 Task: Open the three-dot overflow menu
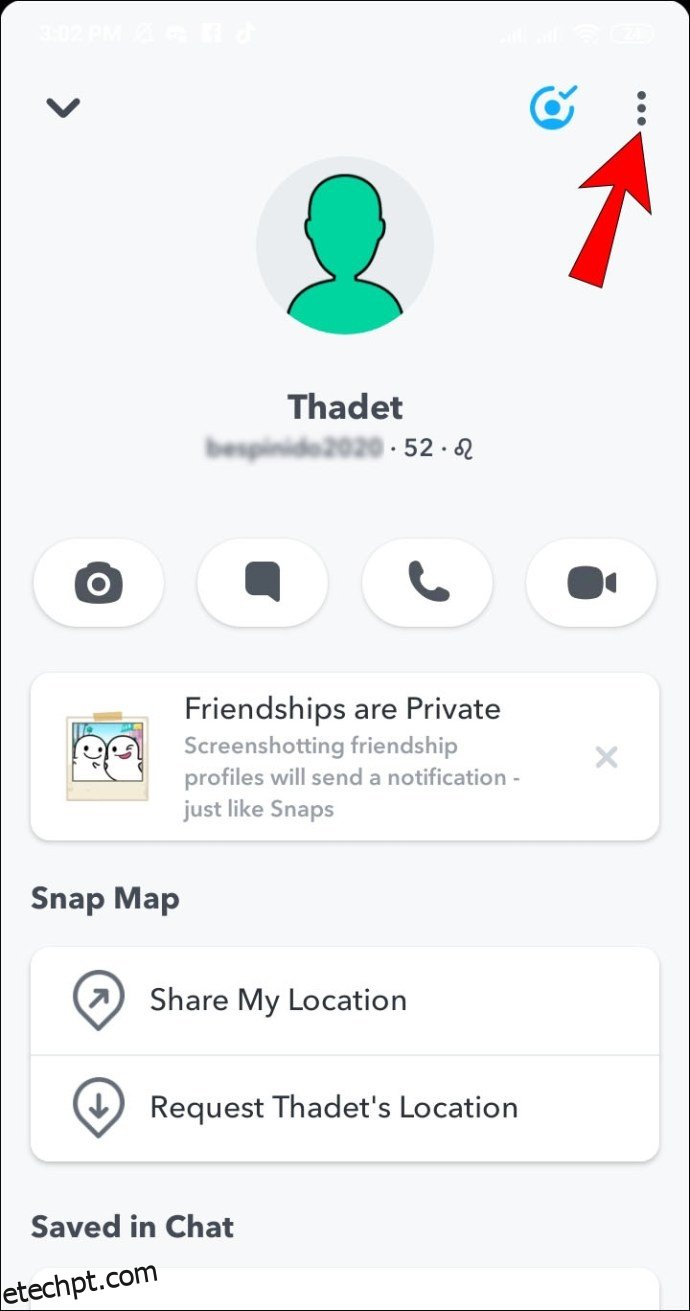[x=642, y=108]
